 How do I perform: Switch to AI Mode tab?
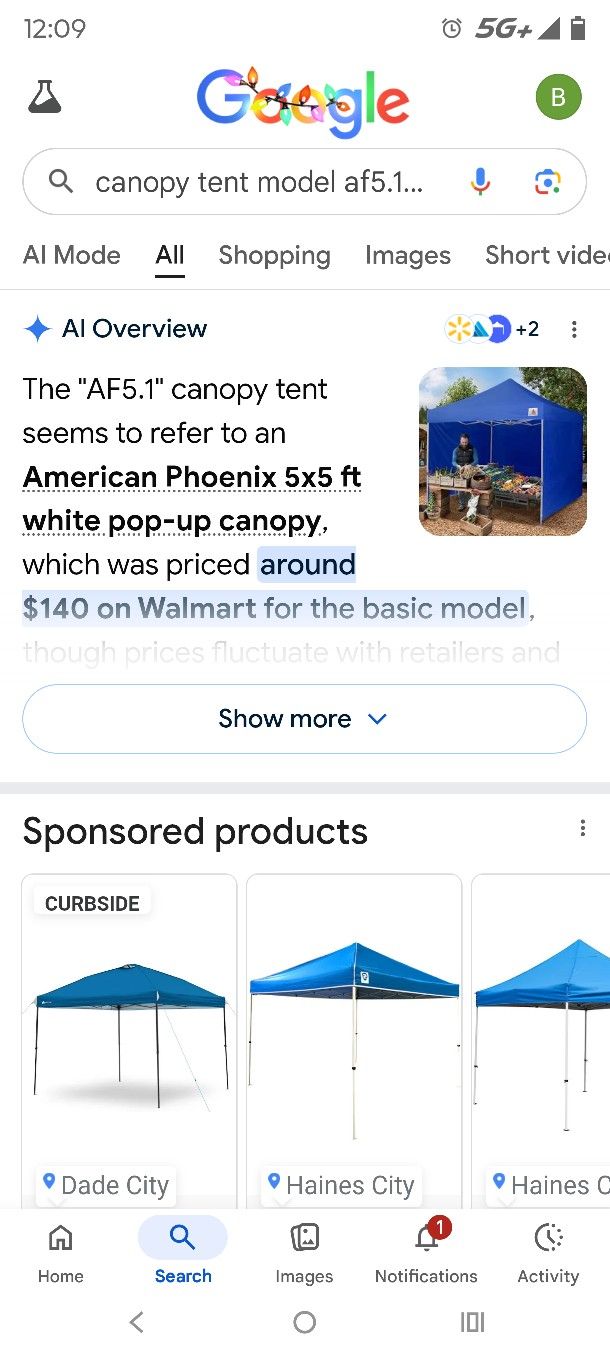coord(72,255)
